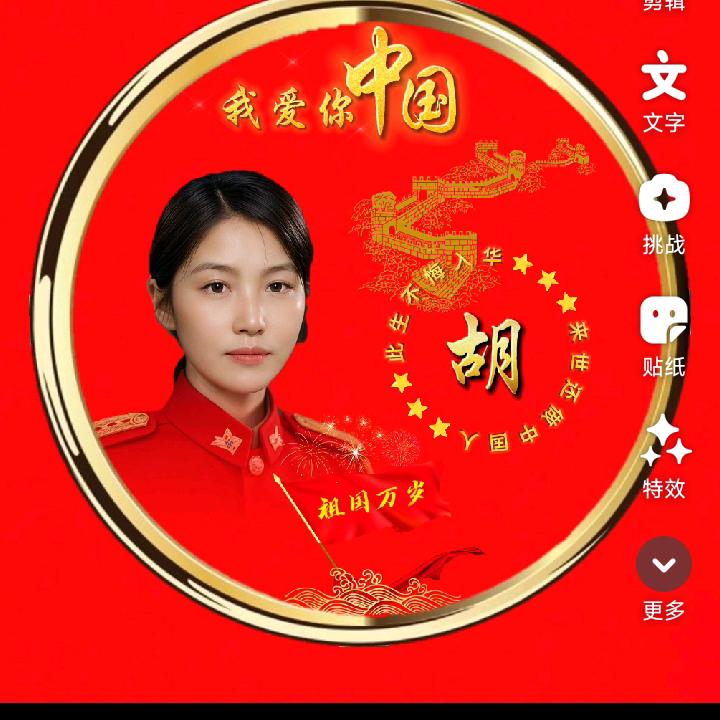Open the 挑战 challenge option
This screenshot has width=720, height=720.
[664, 214]
